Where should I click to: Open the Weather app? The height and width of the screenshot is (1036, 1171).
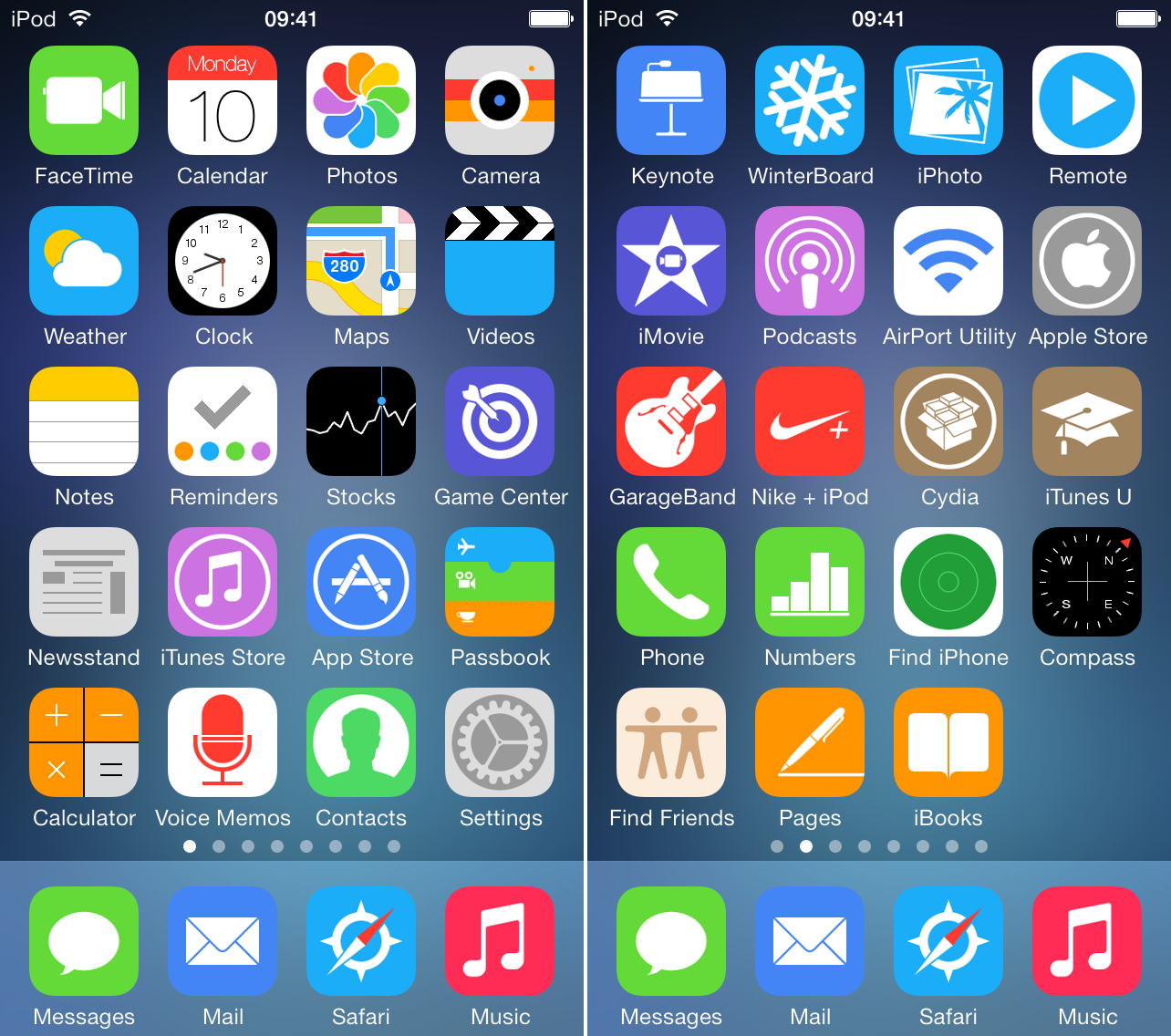click(x=84, y=261)
